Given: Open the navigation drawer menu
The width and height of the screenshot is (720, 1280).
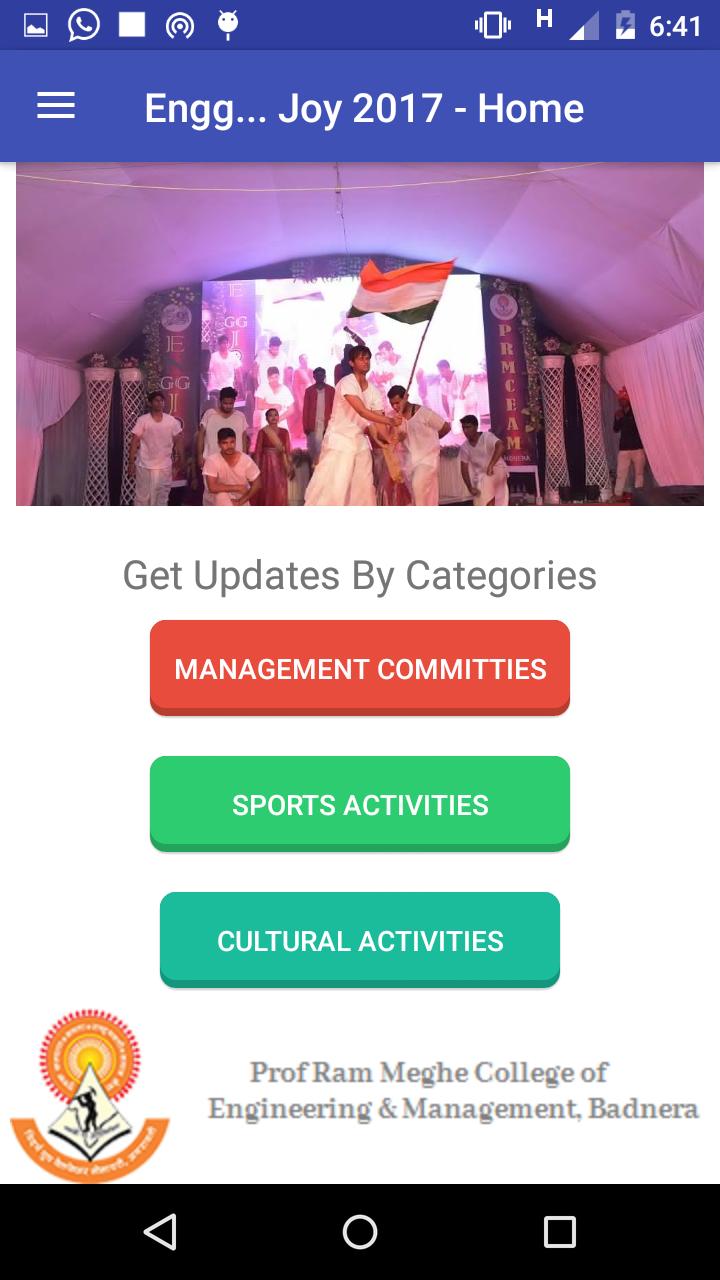Looking at the screenshot, I should pyautogui.click(x=56, y=107).
